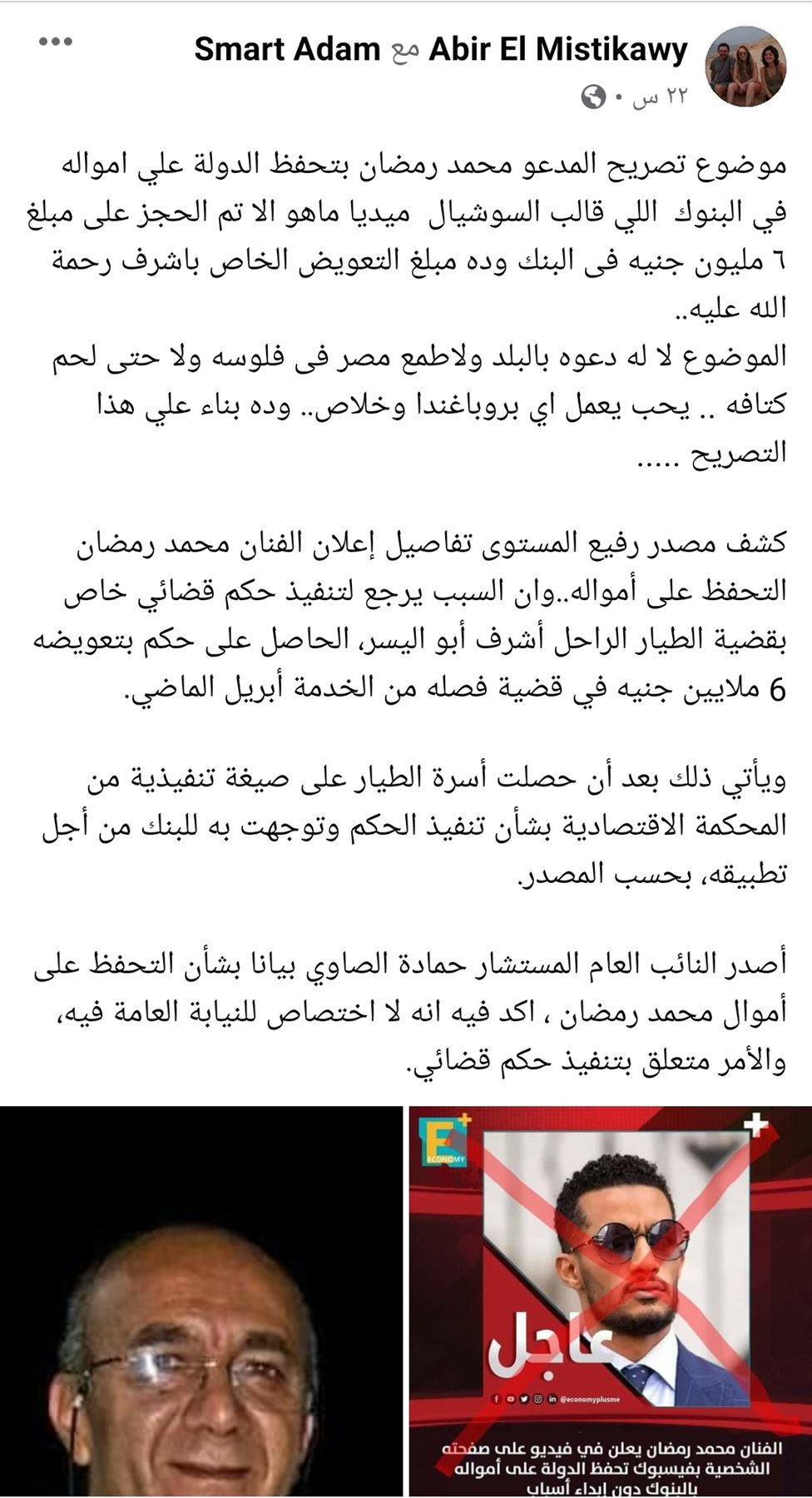Click the globe public-privacy icon
The width and height of the screenshot is (812, 1498).
pos(593,98)
